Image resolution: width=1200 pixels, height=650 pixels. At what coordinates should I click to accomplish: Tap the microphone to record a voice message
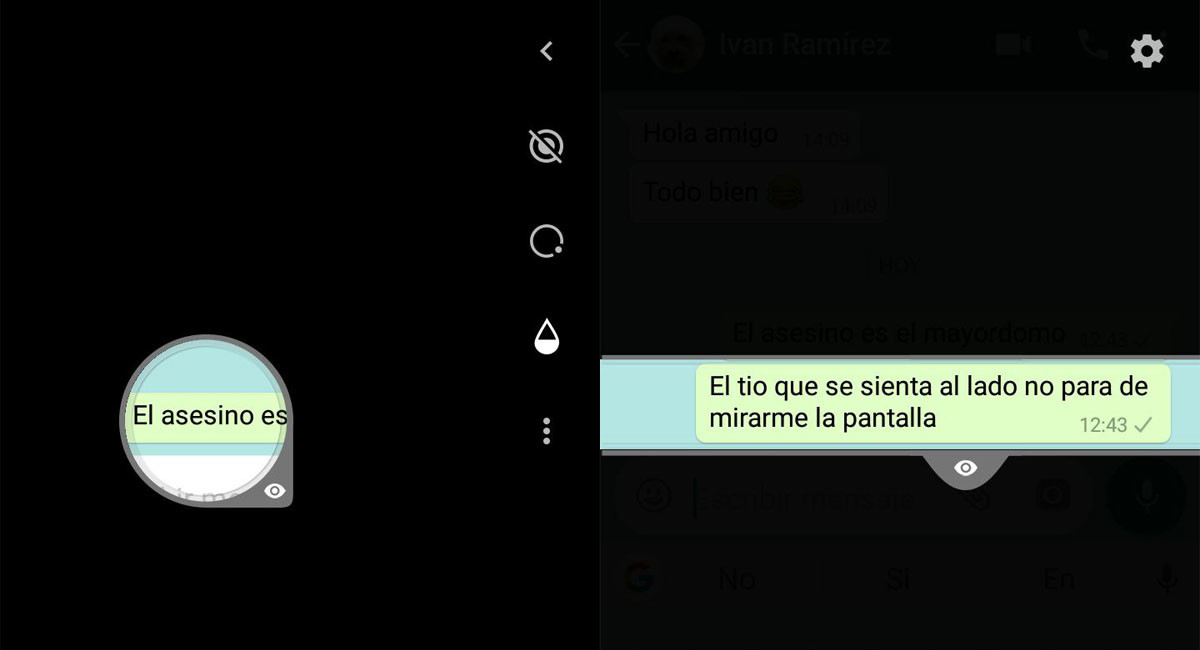point(1146,497)
